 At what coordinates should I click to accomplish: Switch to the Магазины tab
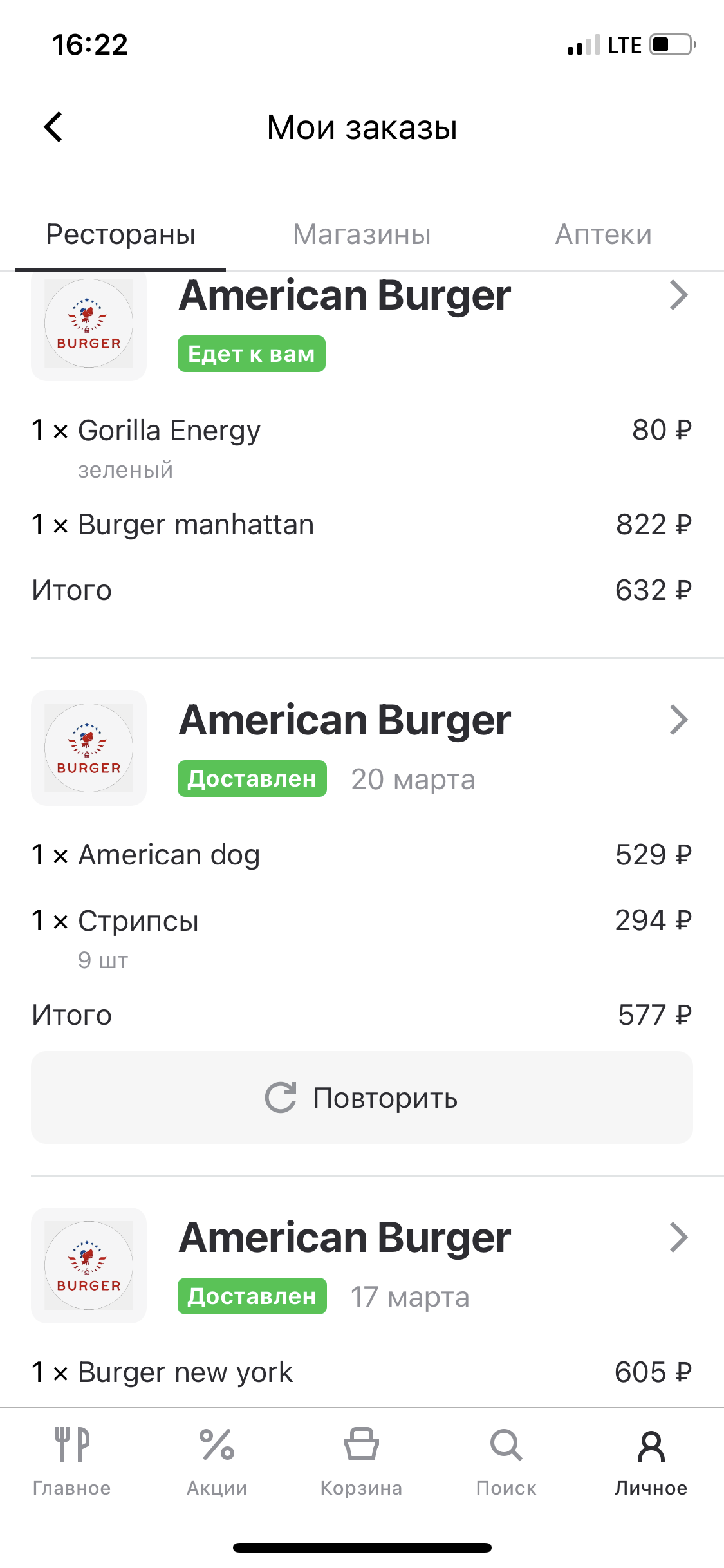(x=362, y=235)
